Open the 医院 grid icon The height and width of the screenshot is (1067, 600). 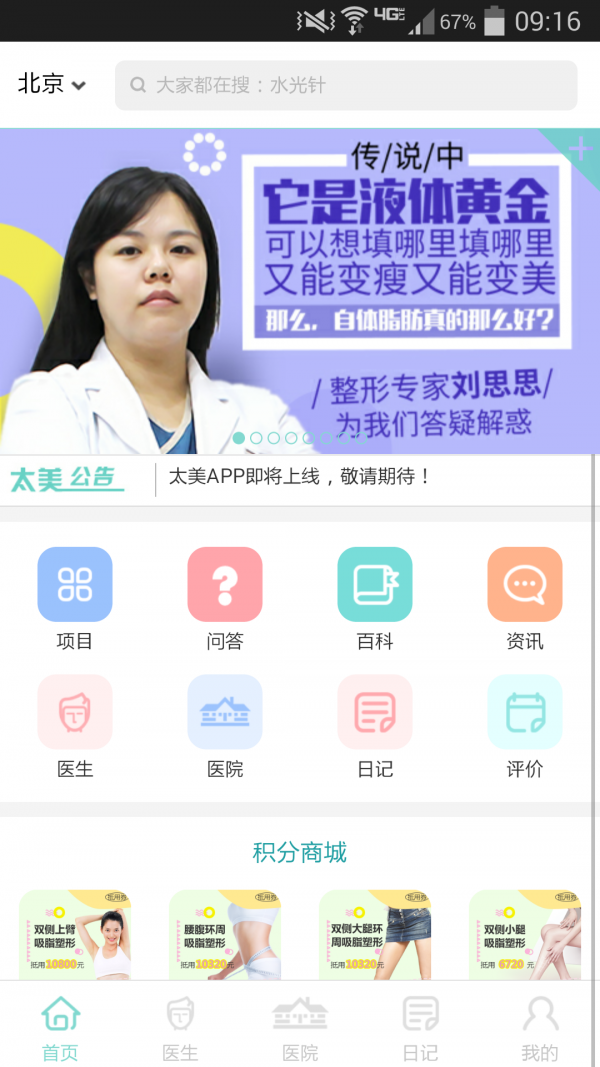(225, 726)
